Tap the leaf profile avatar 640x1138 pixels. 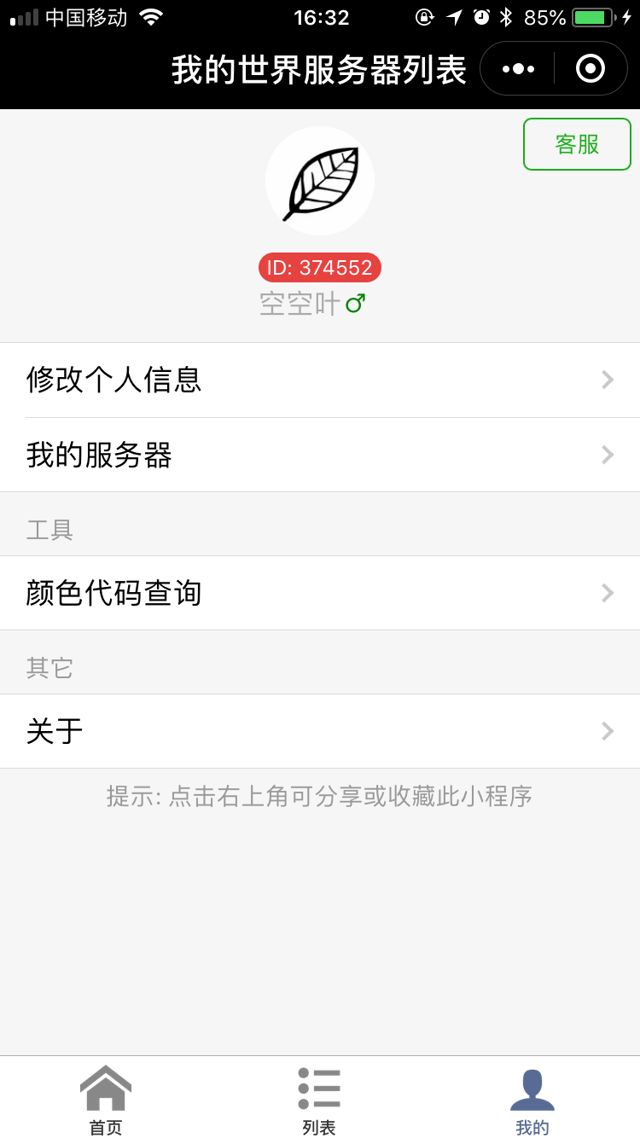(320, 181)
